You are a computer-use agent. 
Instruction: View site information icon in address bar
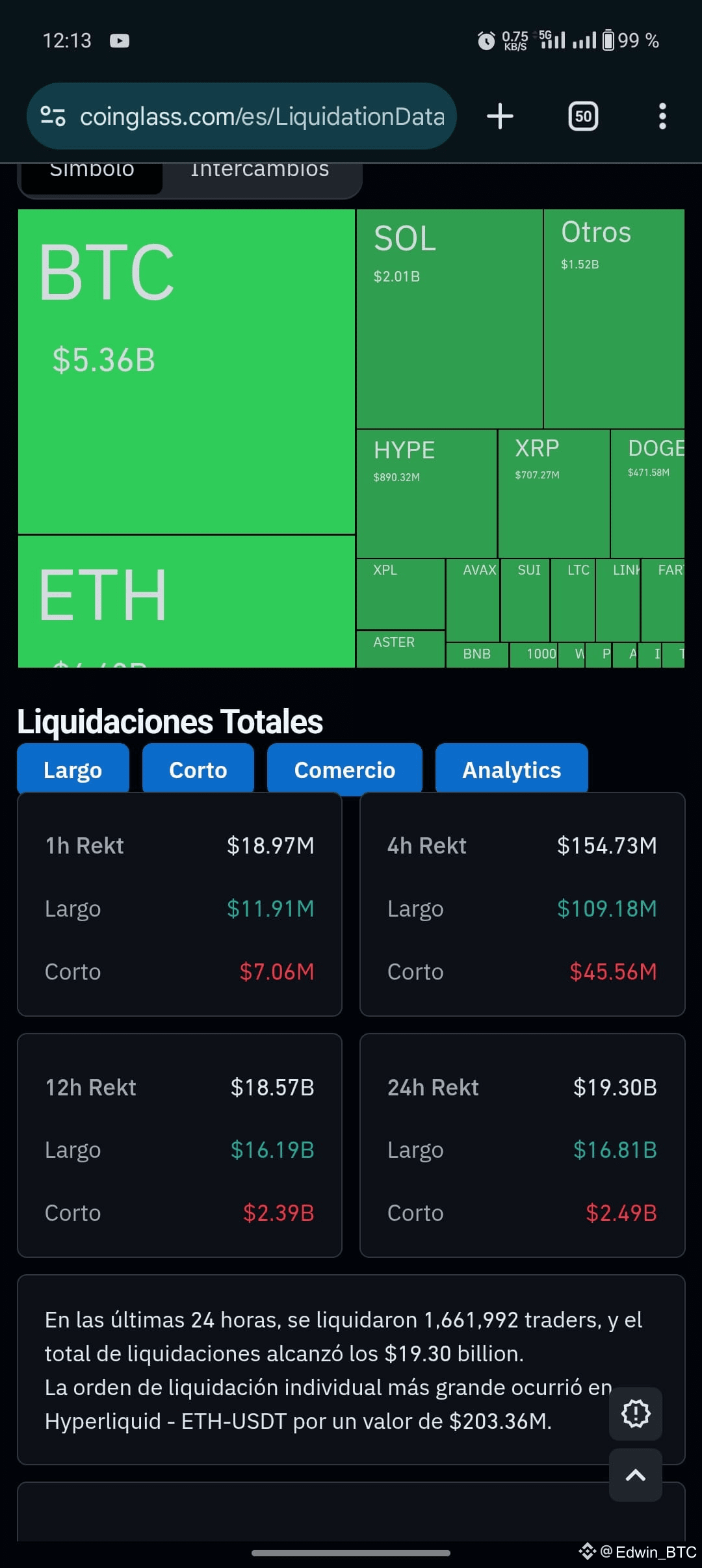[x=53, y=116]
